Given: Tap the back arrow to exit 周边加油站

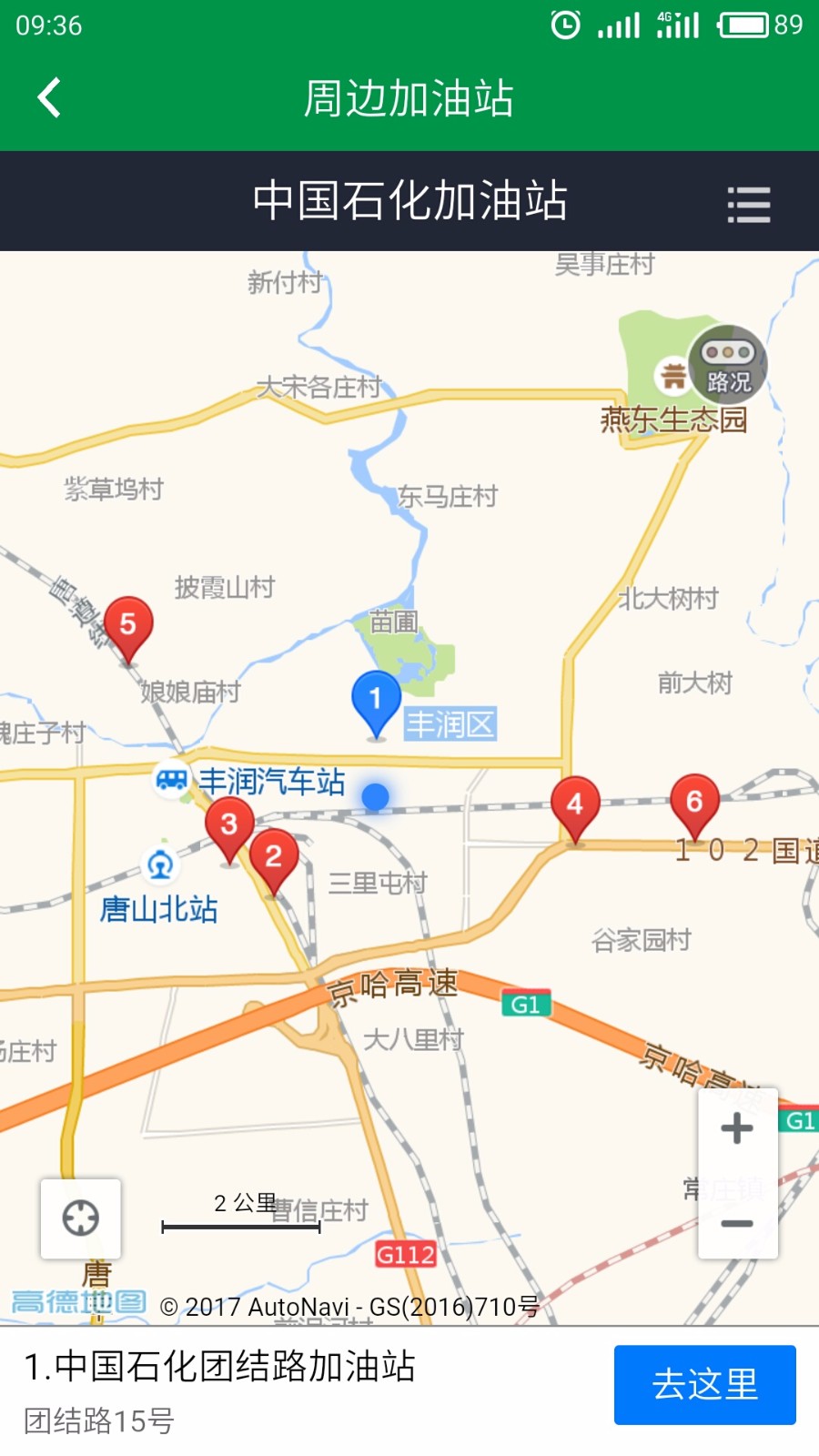Looking at the screenshot, I should coord(47,97).
